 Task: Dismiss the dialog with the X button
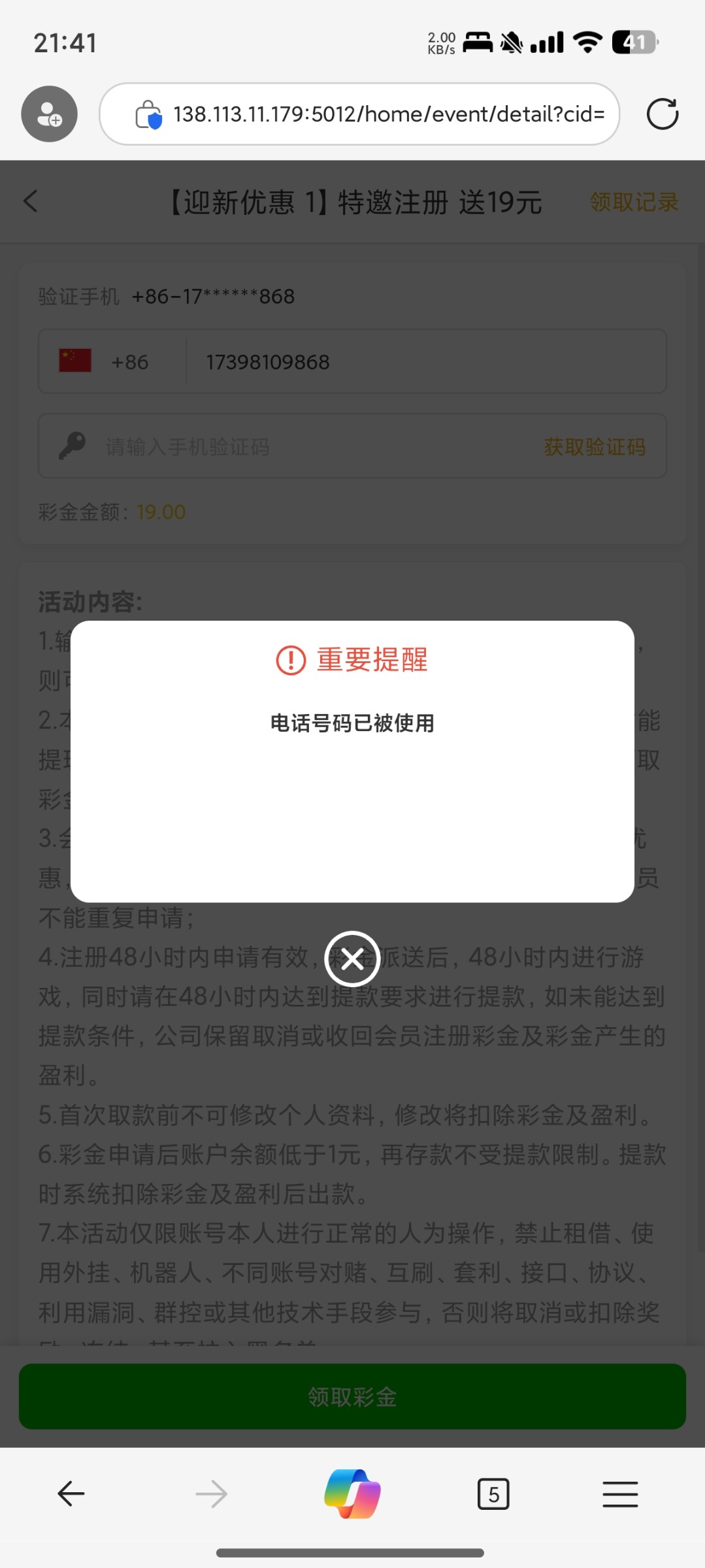pyautogui.click(x=352, y=958)
